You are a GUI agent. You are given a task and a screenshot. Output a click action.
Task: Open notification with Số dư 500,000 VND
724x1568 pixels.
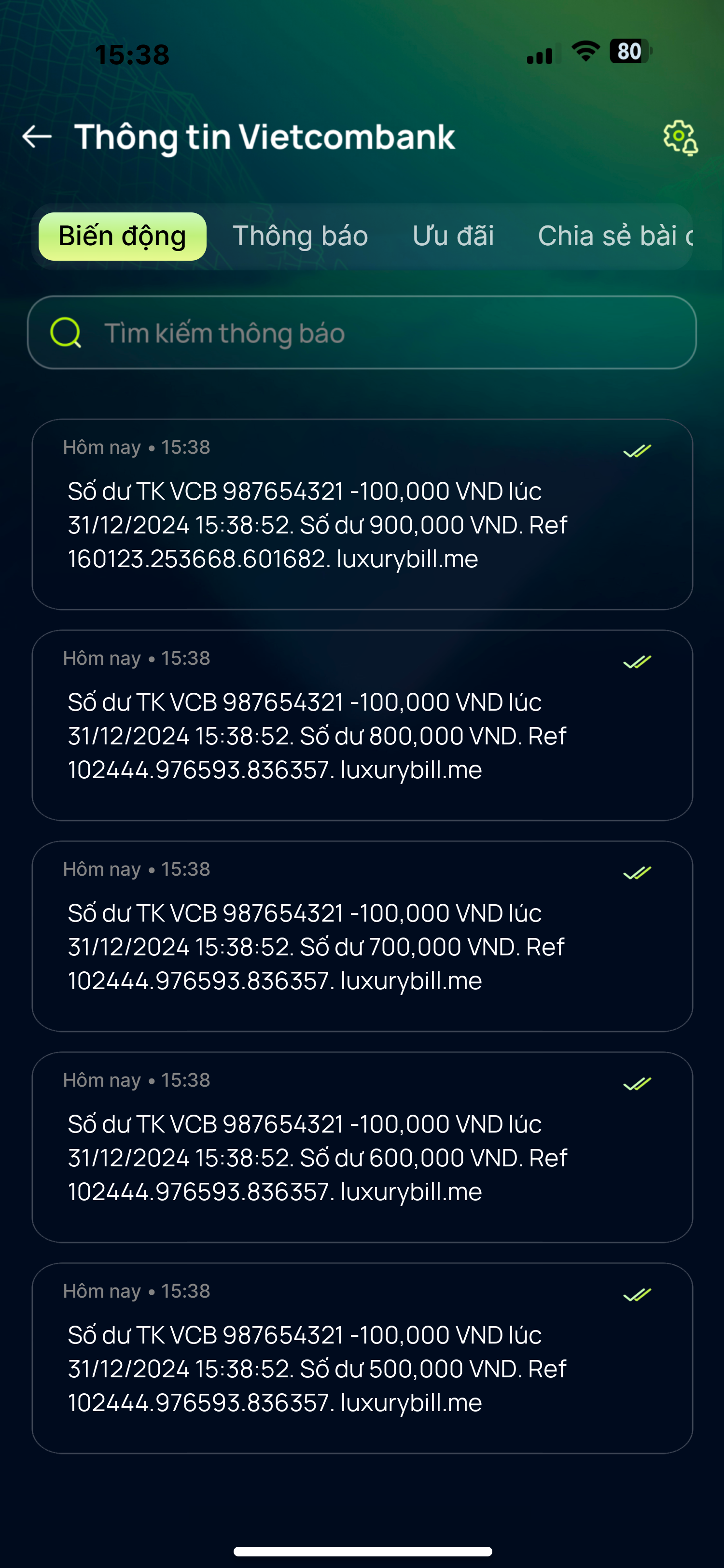(x=362, y=1358)
